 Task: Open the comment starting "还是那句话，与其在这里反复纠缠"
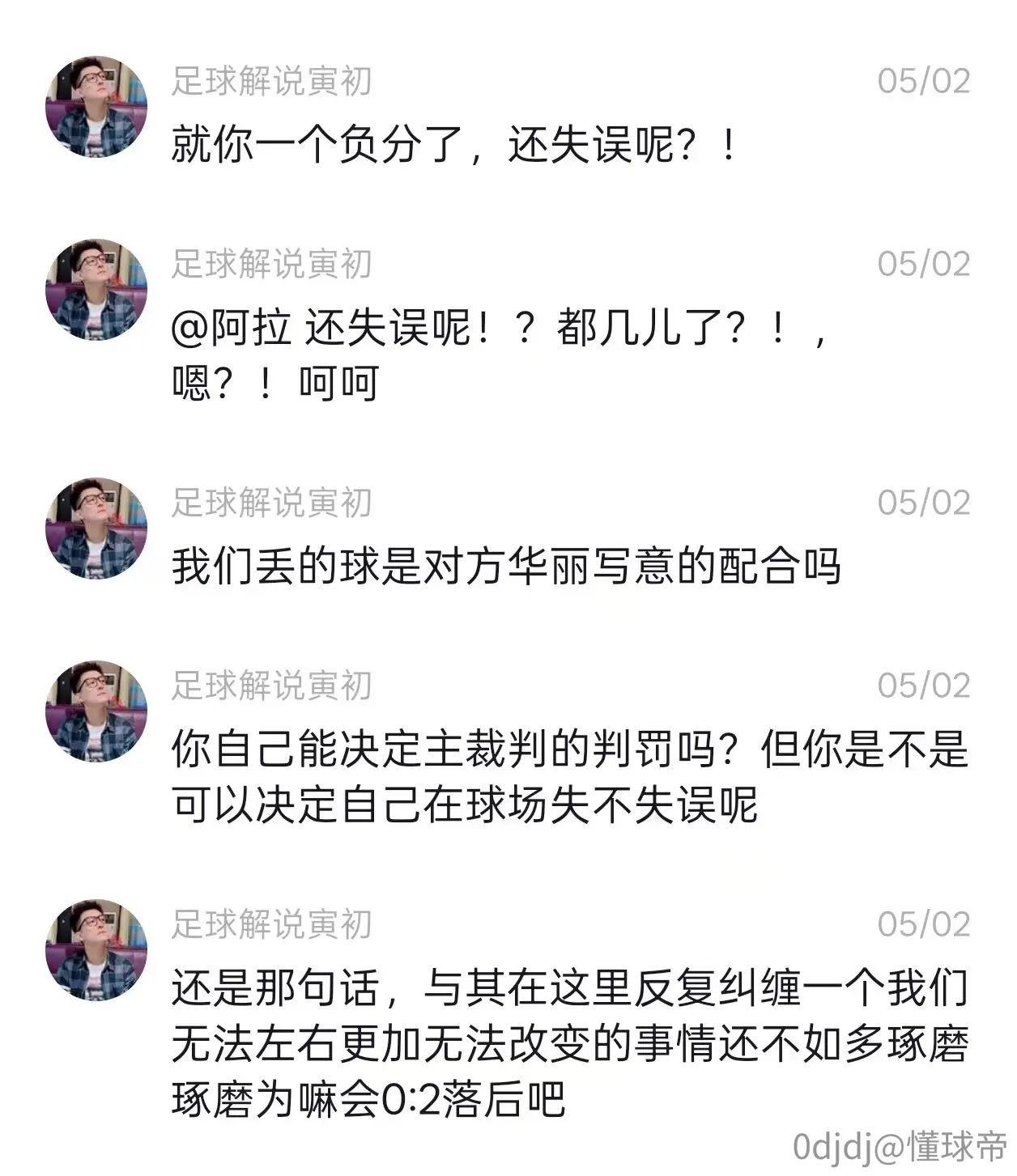point(570,1043)
